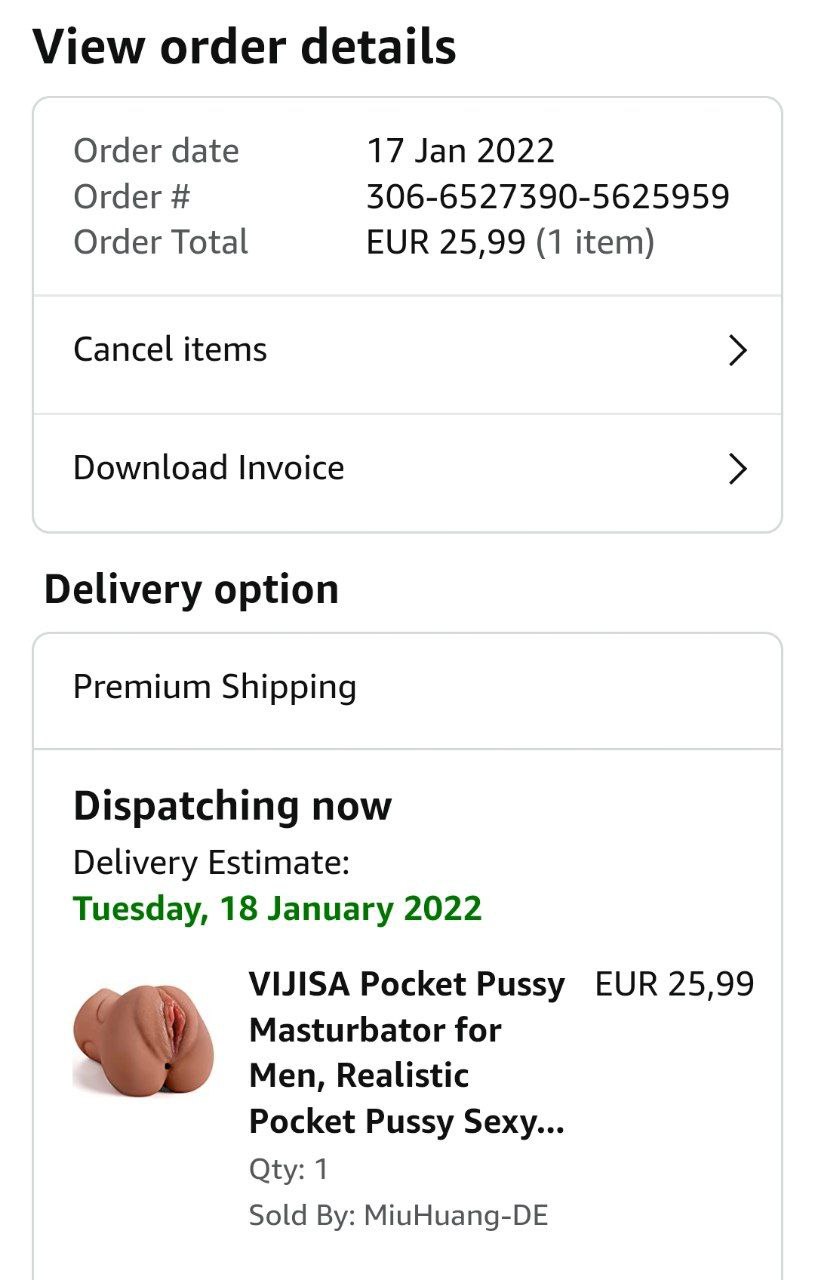This screenshot has height=1280, width=815.
Task: Open the VIJISA product title link
Action: coord(406,1053)
